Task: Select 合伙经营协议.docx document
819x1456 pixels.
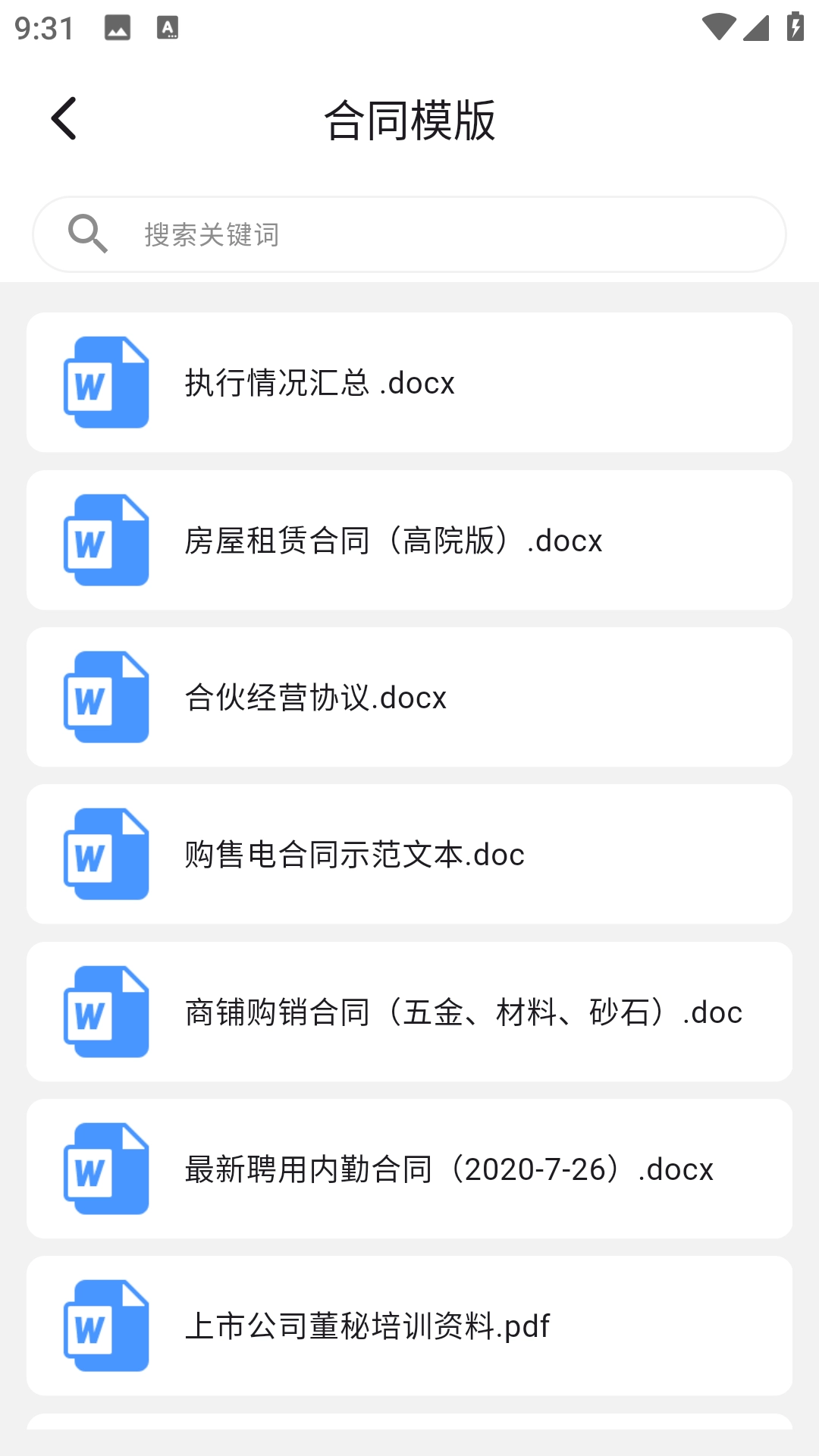Action: [x=409, y=697]
